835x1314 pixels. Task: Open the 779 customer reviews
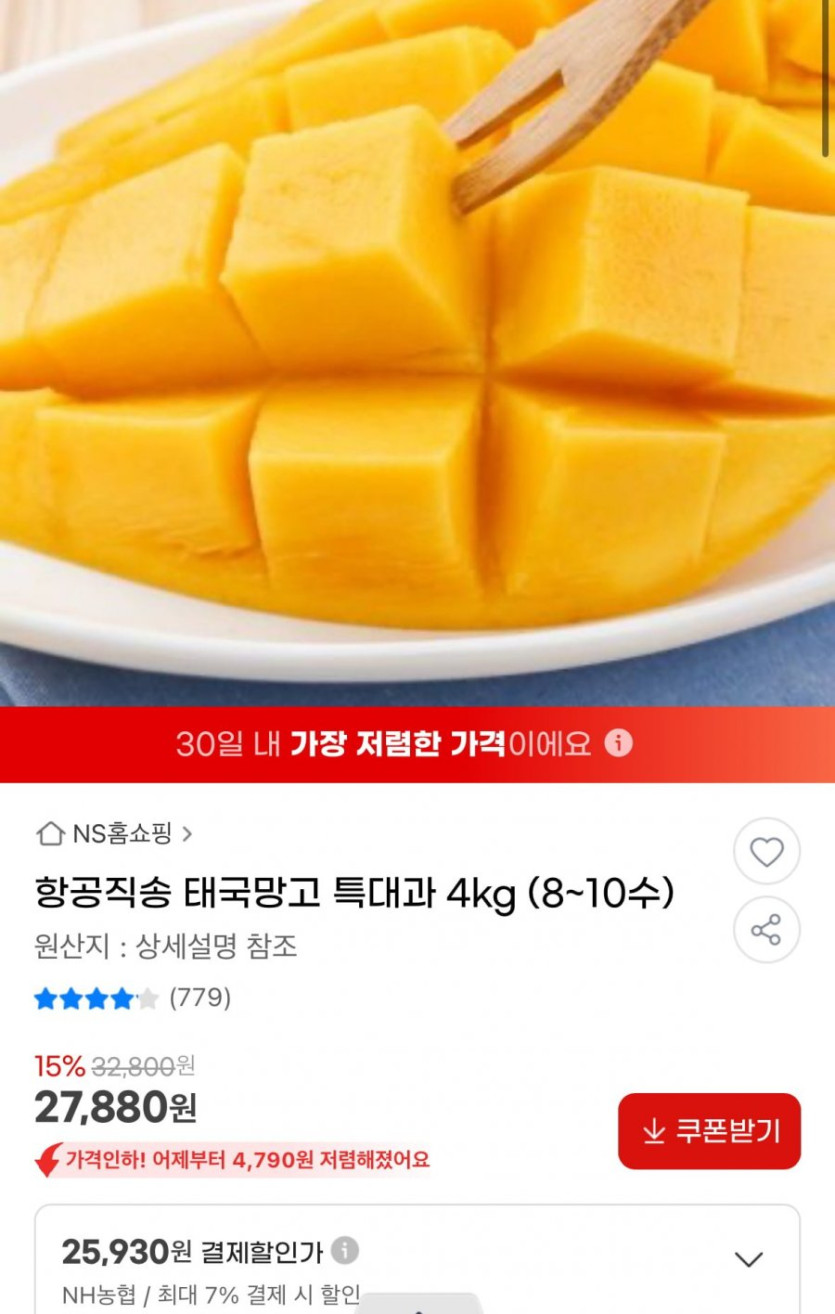[199, 997]
